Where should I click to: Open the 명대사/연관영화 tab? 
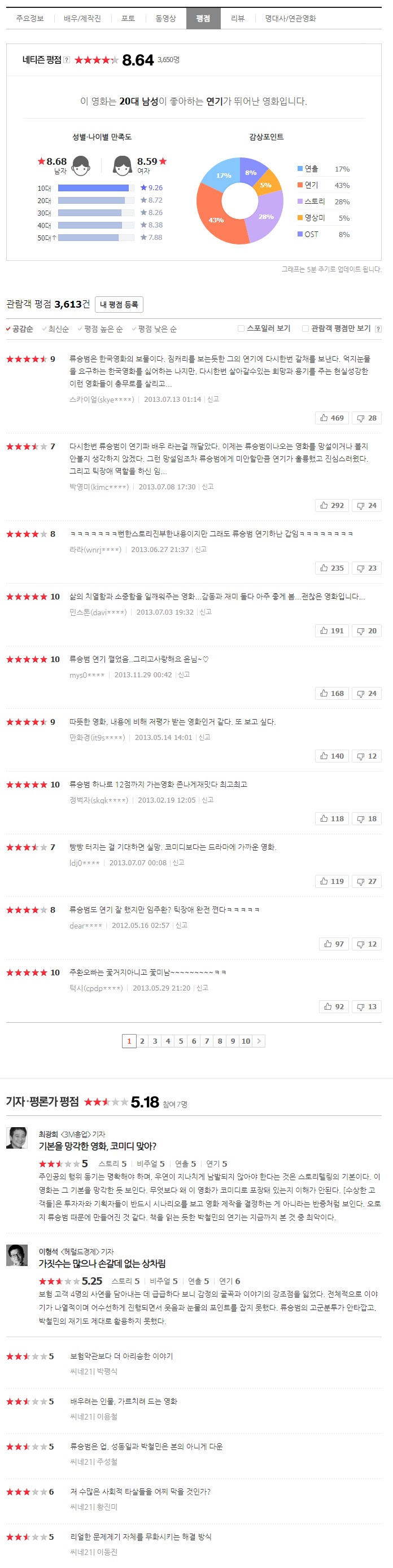click(x=290, y=18)
